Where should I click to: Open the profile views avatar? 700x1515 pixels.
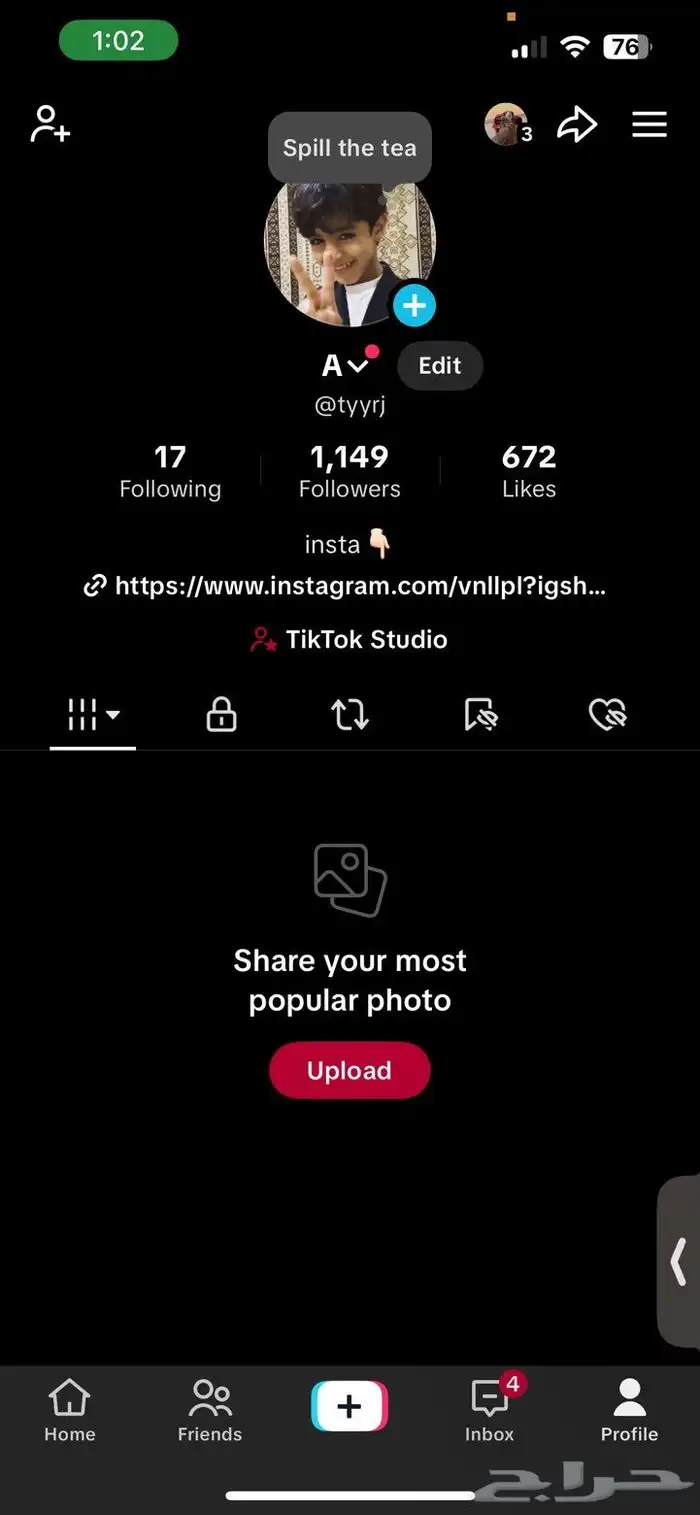(x=507, y=125)
